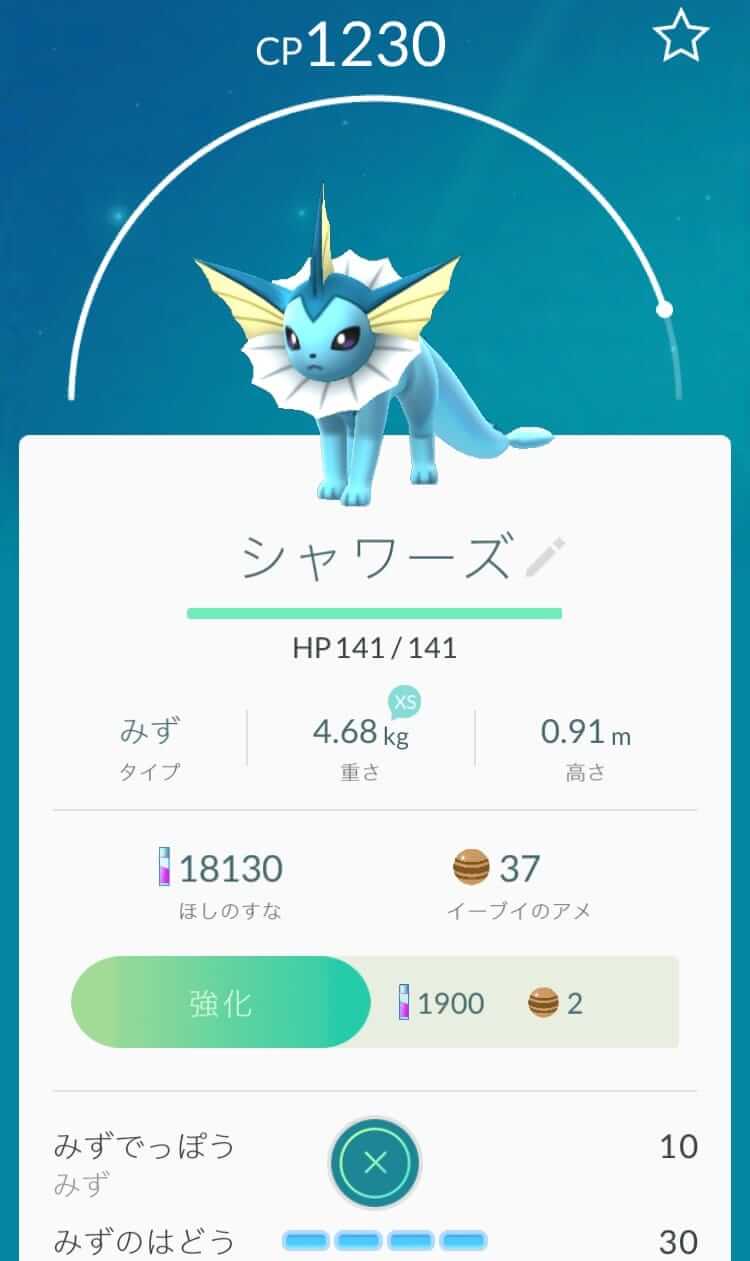
Task: Close the Pokémon details with the X button
Action: click(375, 1163)
